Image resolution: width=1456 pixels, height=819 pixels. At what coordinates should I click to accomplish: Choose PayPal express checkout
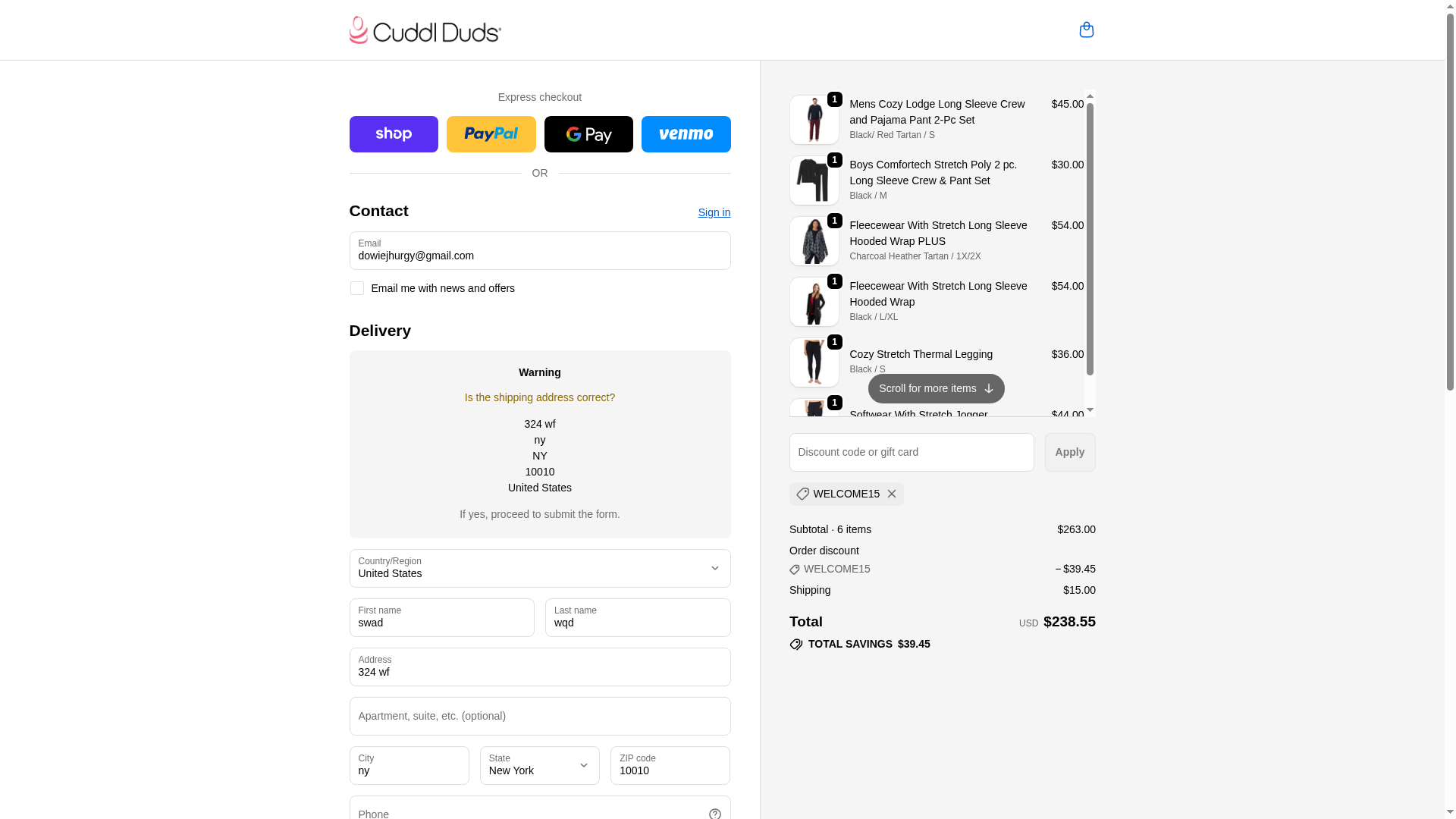click(491, 134)
